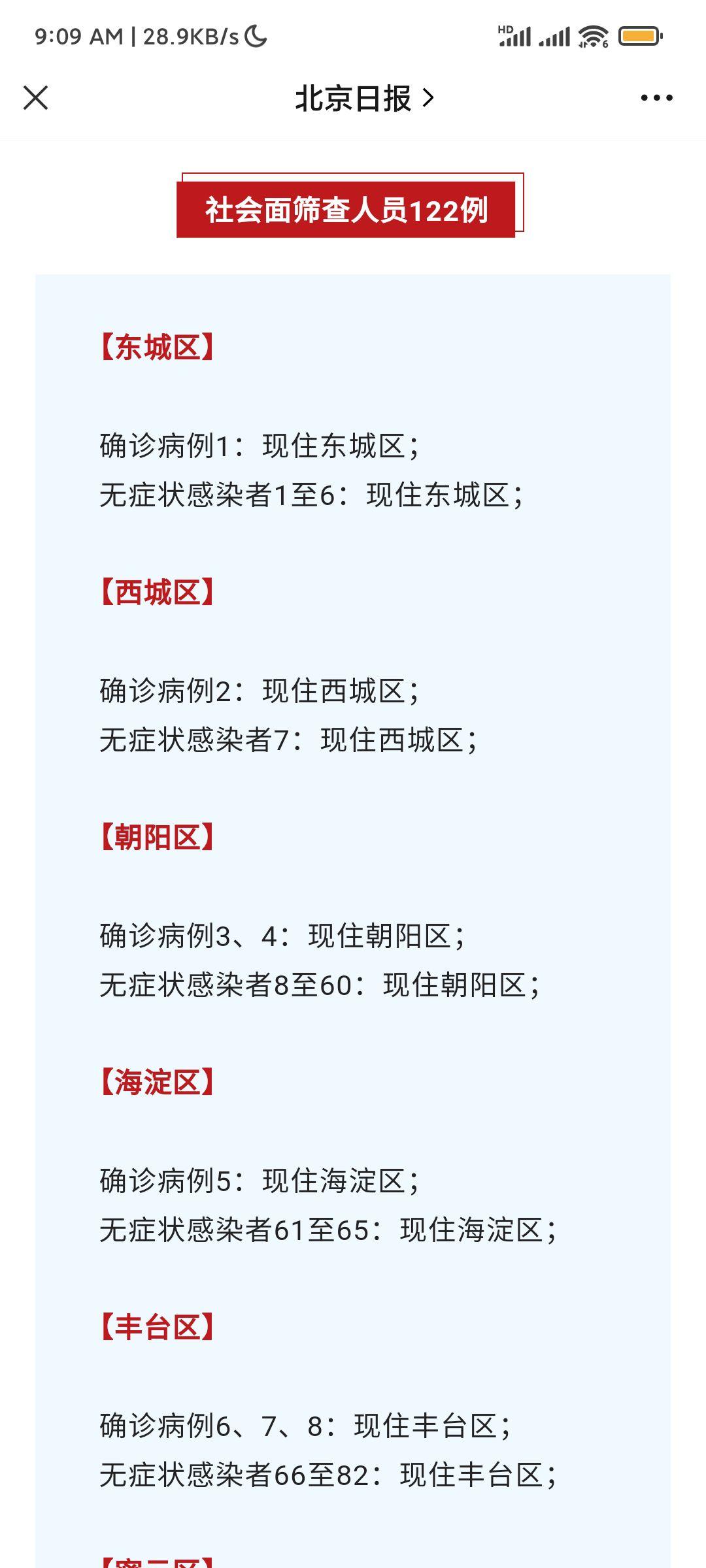
Task: Open the 北京日报 account page
Action: click(x=364, y=98)
